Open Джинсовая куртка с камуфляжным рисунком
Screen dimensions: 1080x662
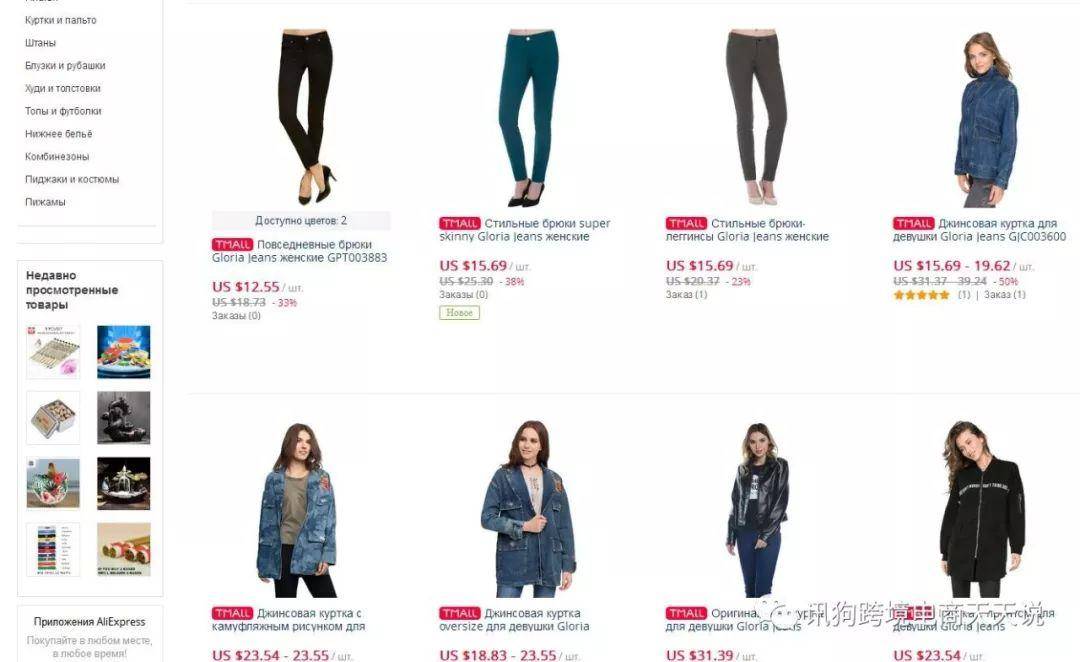(x=287, y=620)
